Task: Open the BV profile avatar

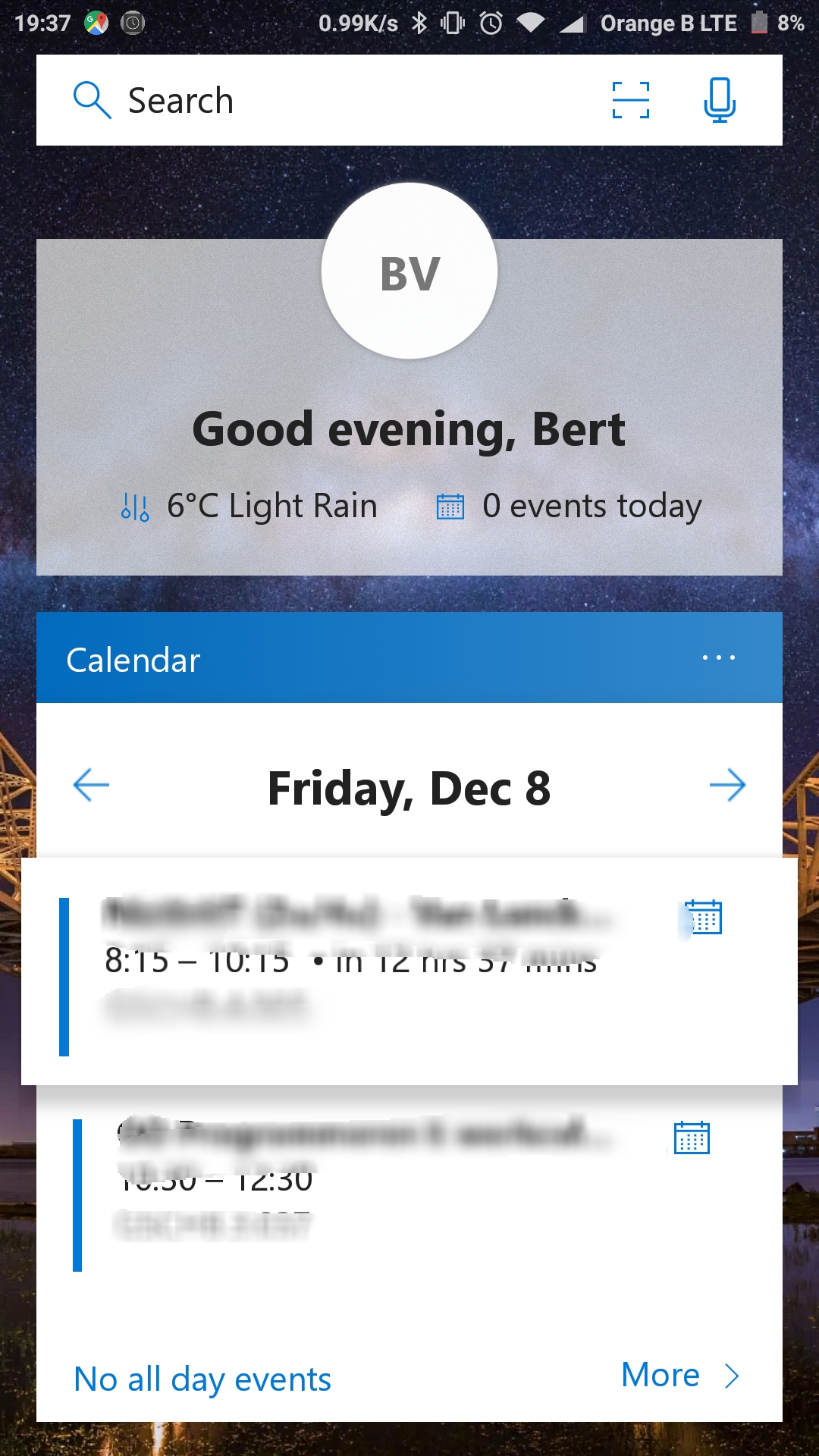Action: (409, 271)
